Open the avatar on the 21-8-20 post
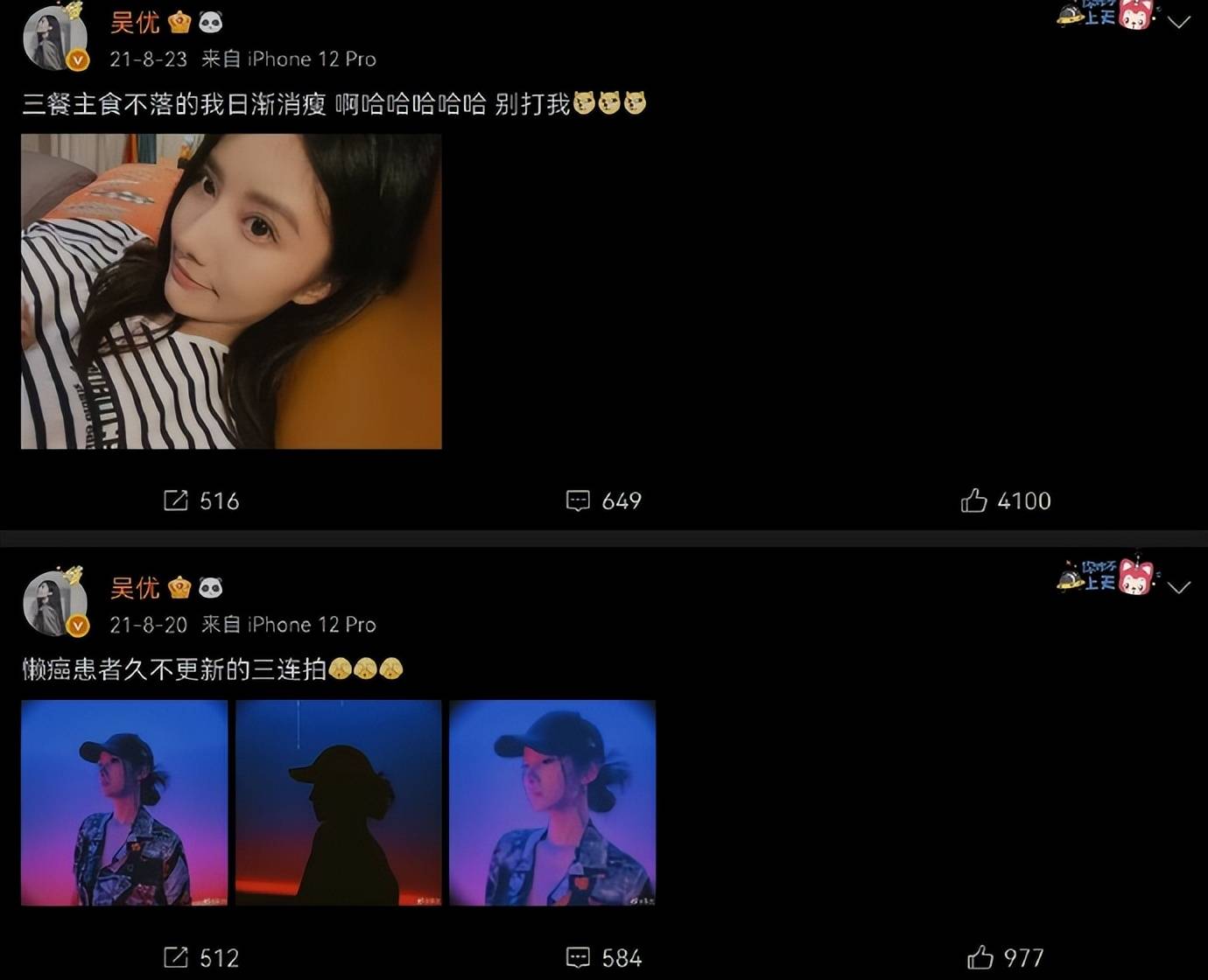1208x980 pixels. [54, 604]
